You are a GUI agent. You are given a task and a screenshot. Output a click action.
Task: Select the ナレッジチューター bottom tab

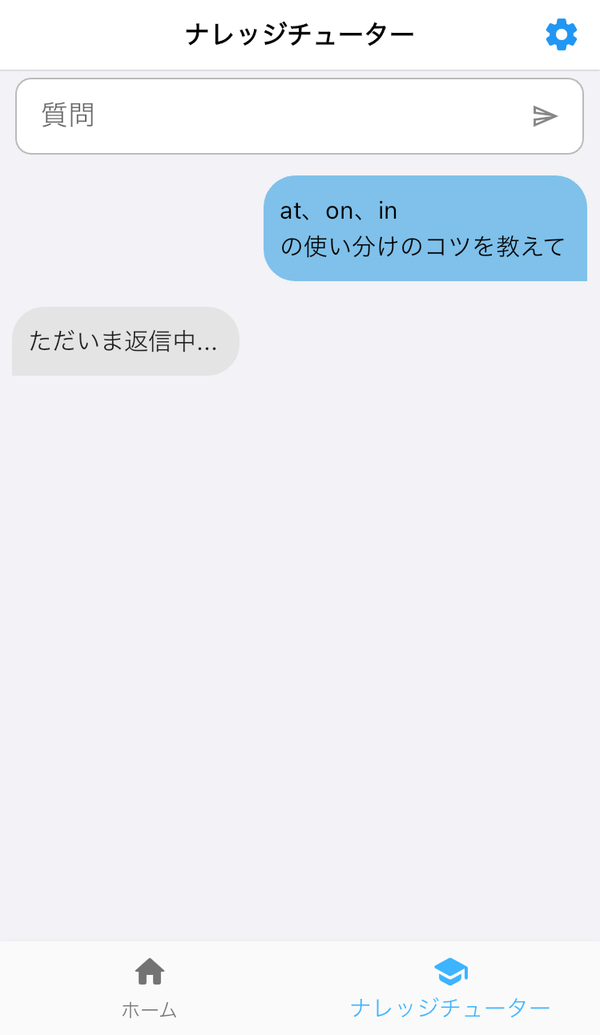[450, 988]
